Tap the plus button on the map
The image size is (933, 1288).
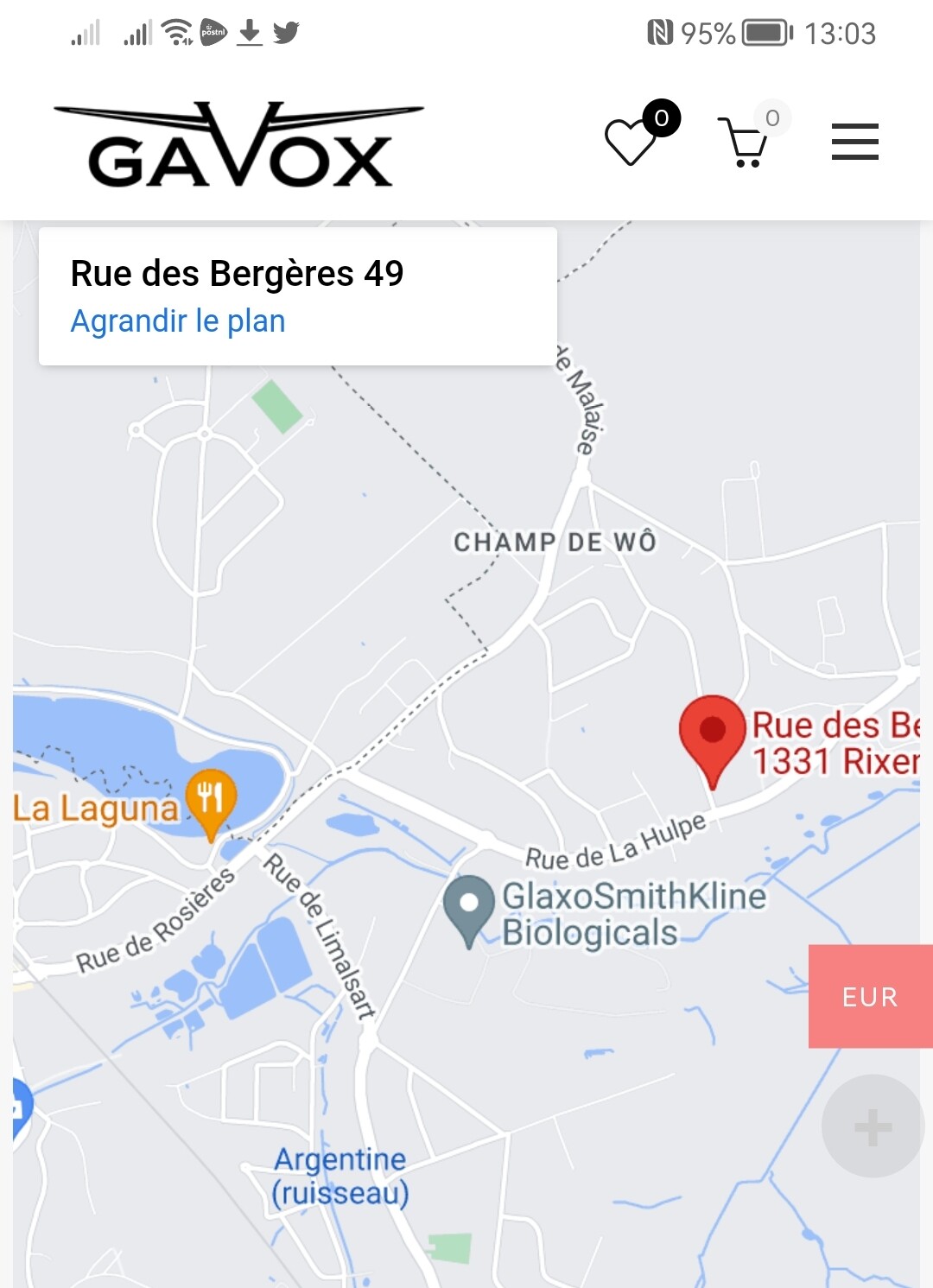coord(873,1126)
